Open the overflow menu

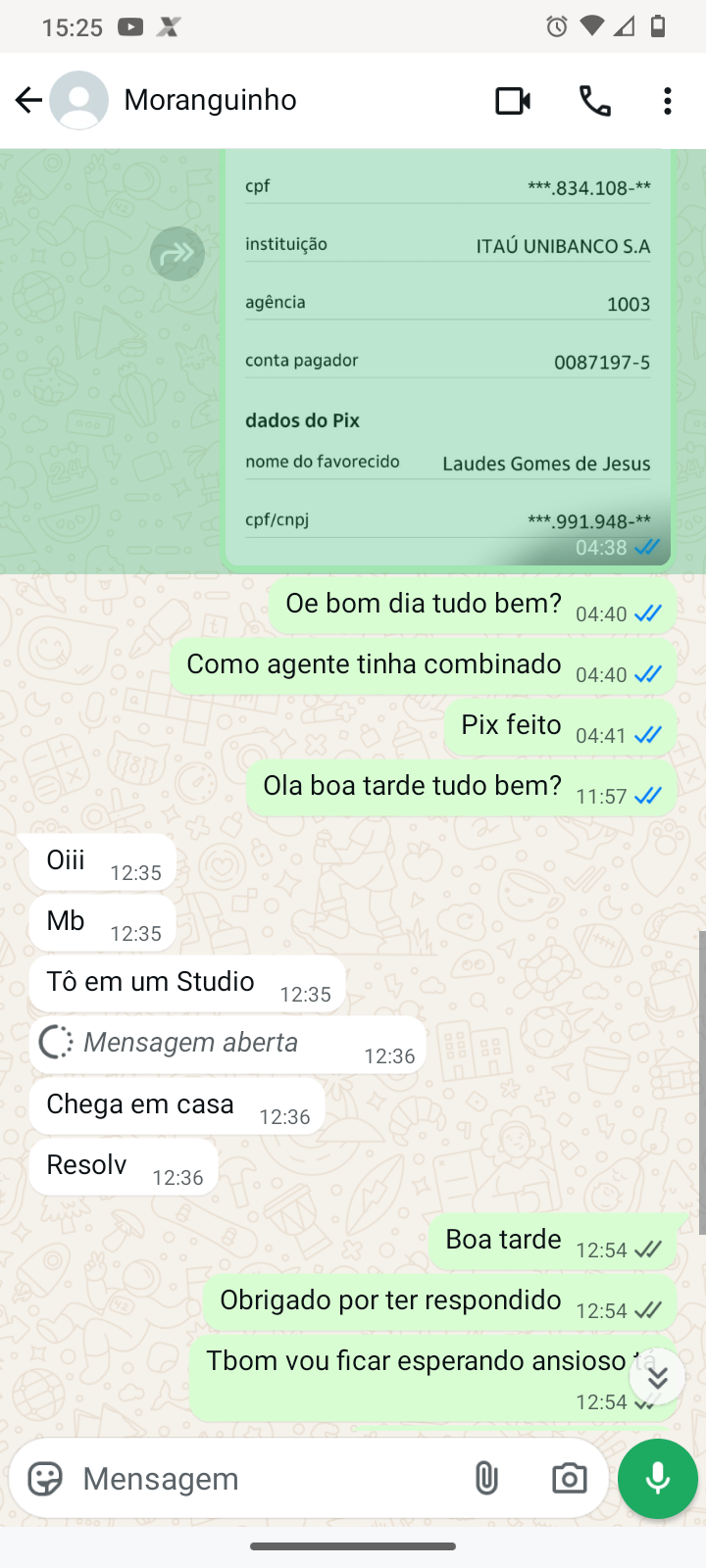coord(668,101)
